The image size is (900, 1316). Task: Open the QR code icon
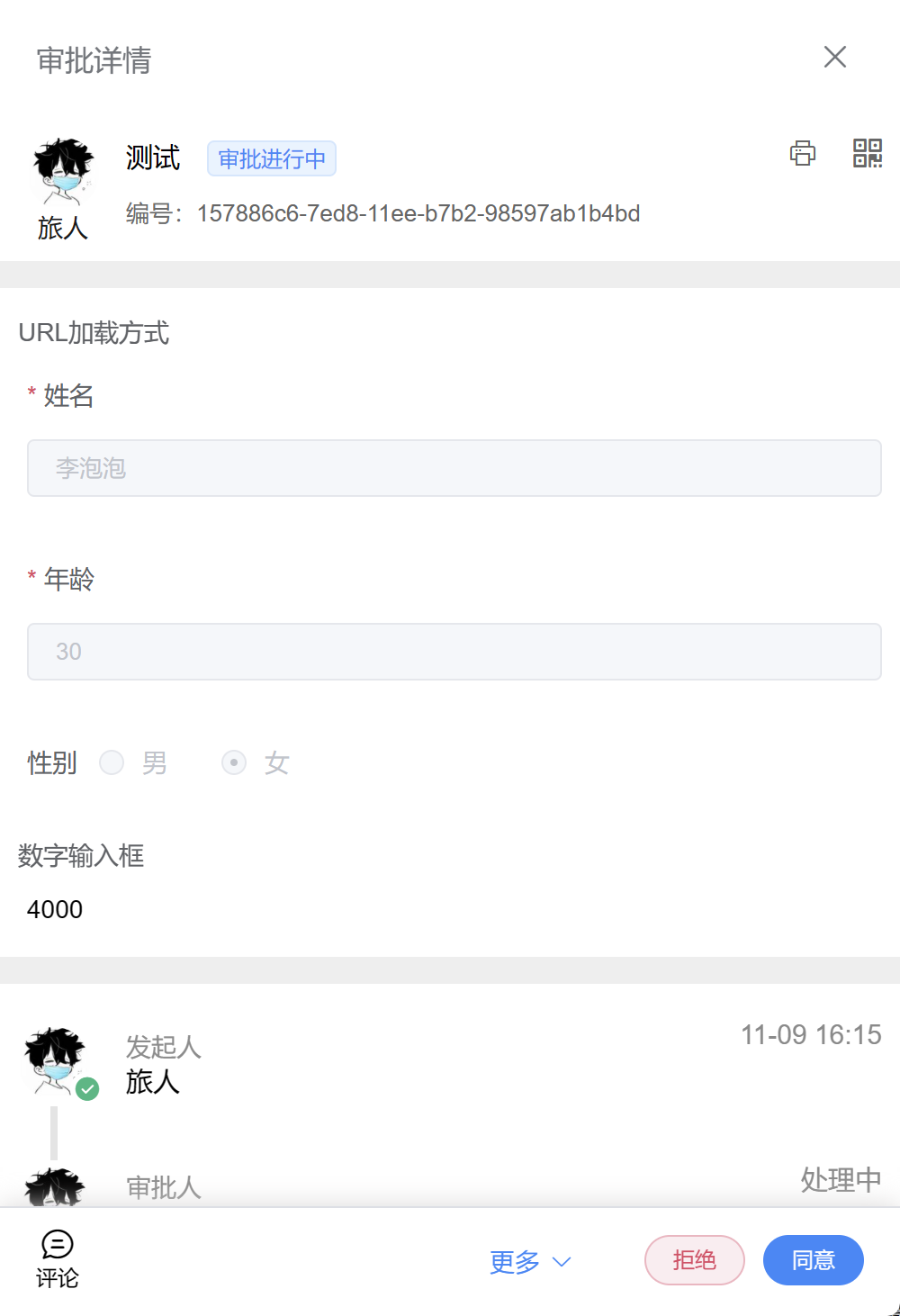(x=867, y=153)
